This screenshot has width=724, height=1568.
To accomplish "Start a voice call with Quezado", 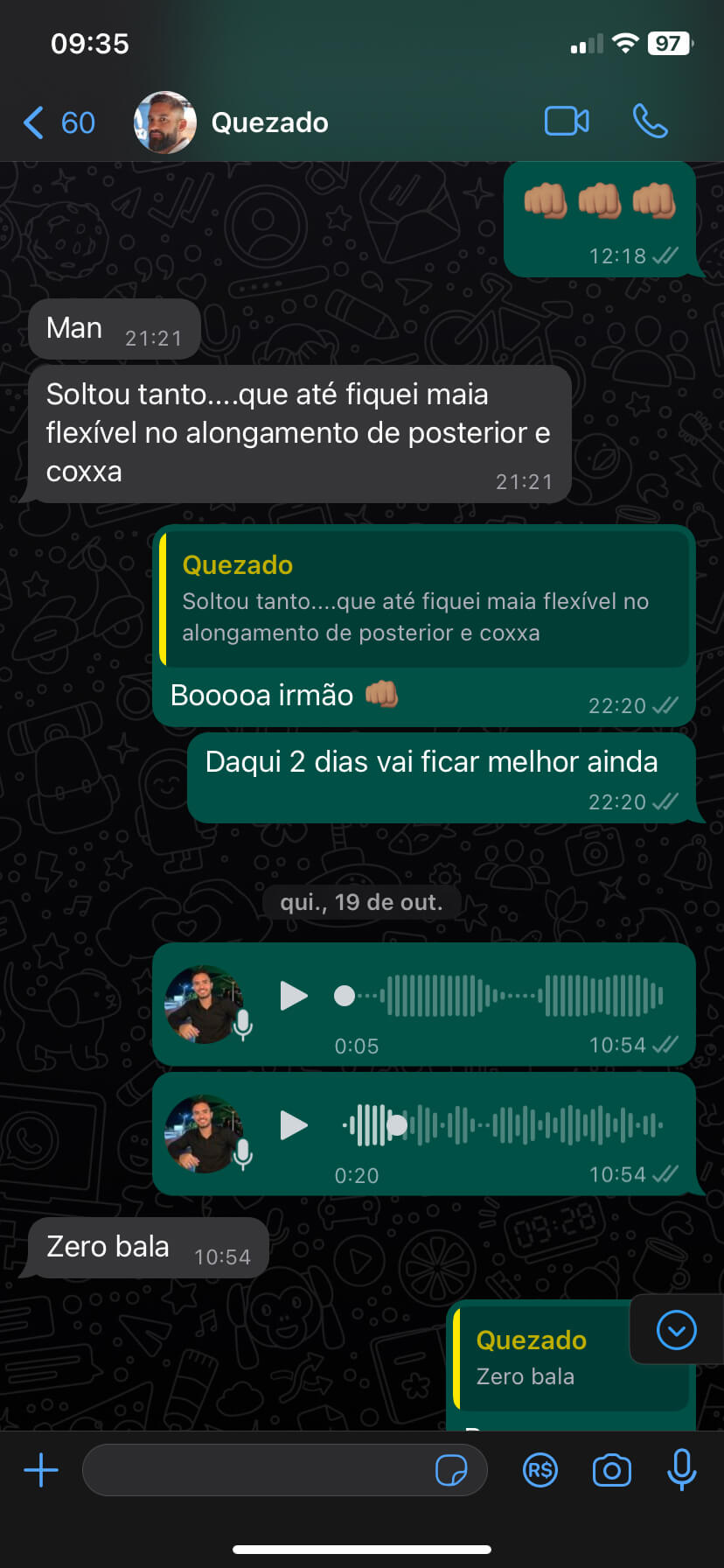I will [x=650, y=122].
